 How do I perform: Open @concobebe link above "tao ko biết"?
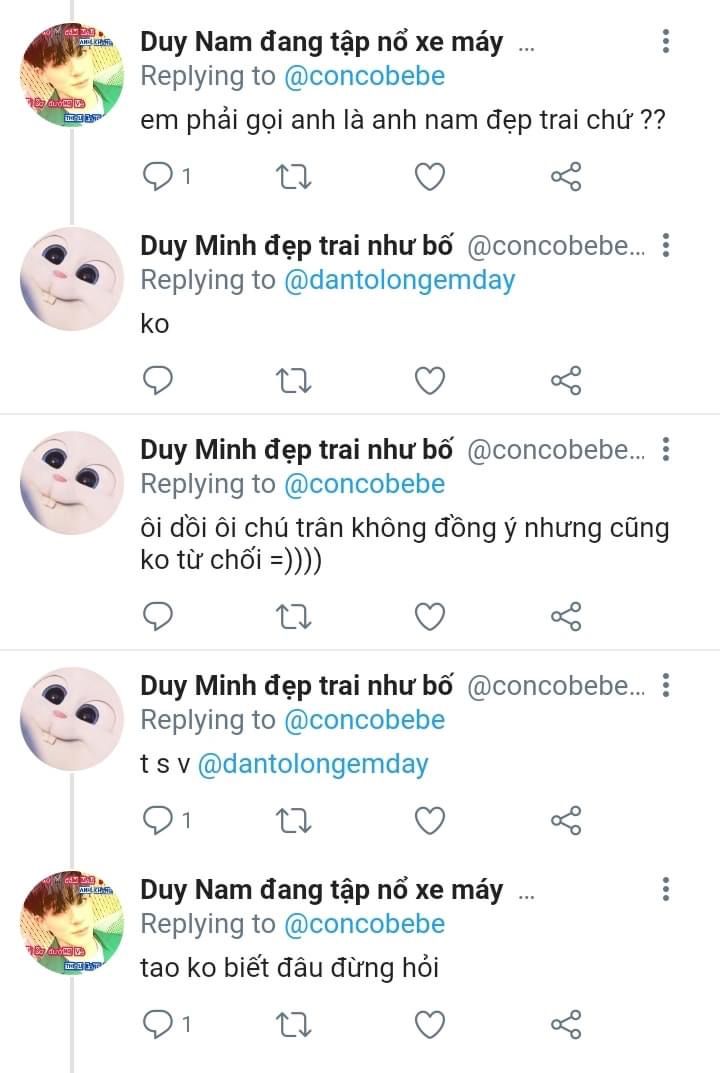pyautogui.click(x=364, y=924)
